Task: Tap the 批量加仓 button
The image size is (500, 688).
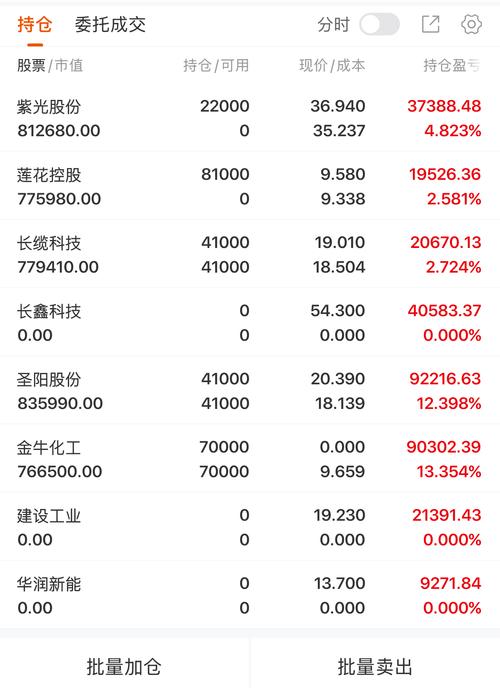Action: (125, 666)
